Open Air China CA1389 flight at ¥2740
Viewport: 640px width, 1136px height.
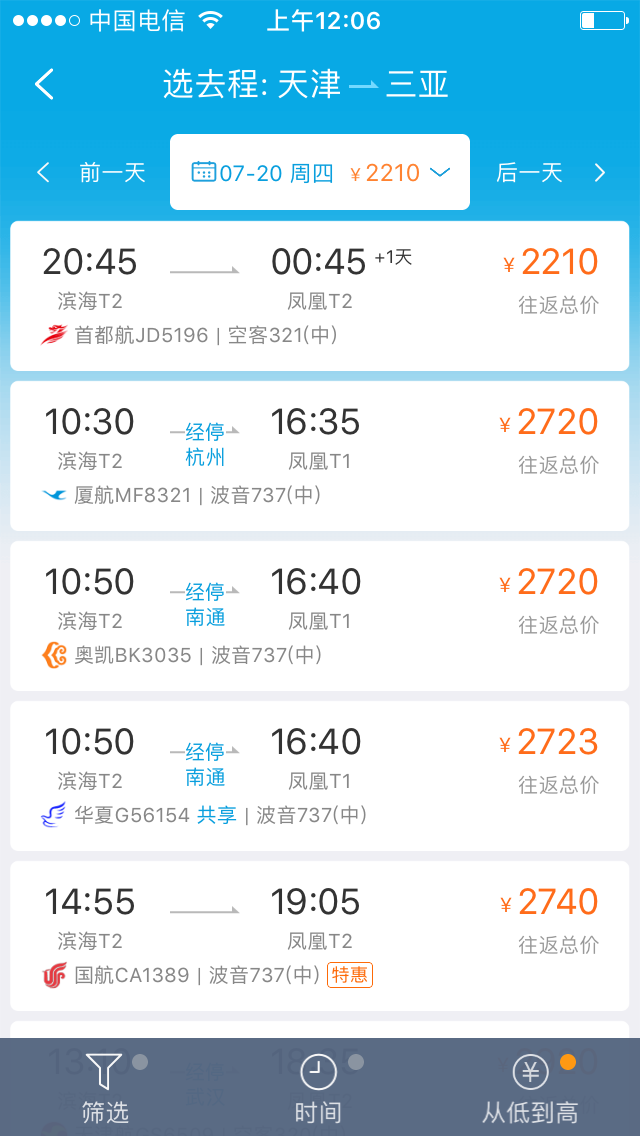[320, 936]
